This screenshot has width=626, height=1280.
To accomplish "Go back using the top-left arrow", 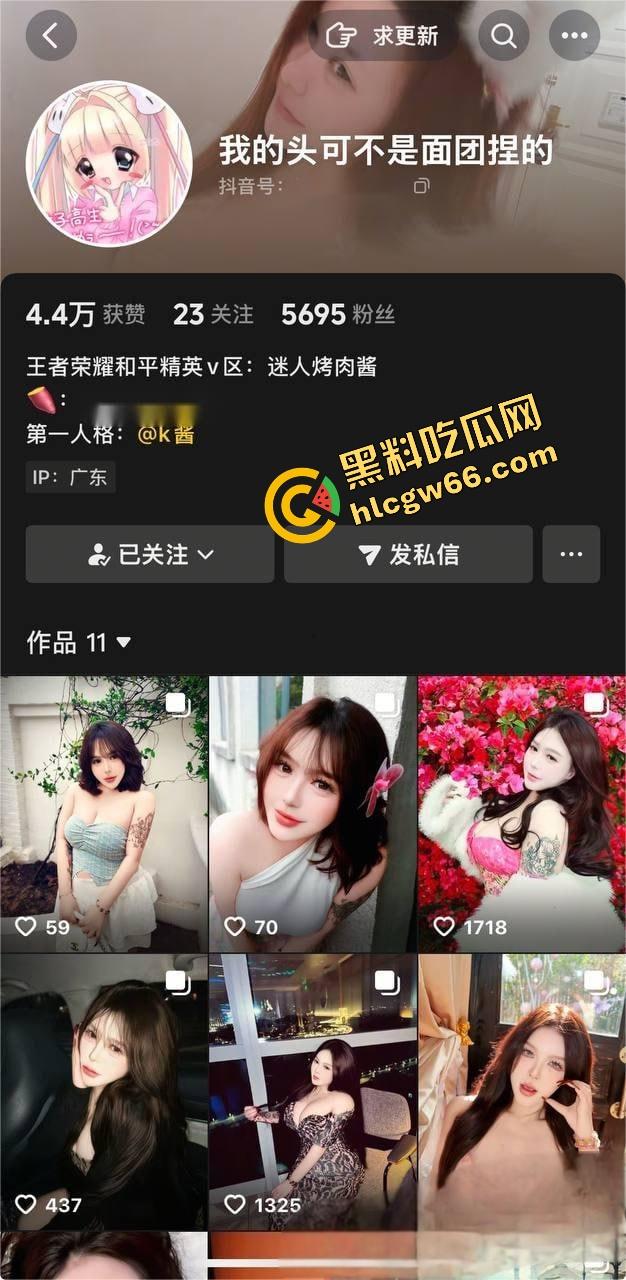I will pyautogui.click(x=50, y=37).
